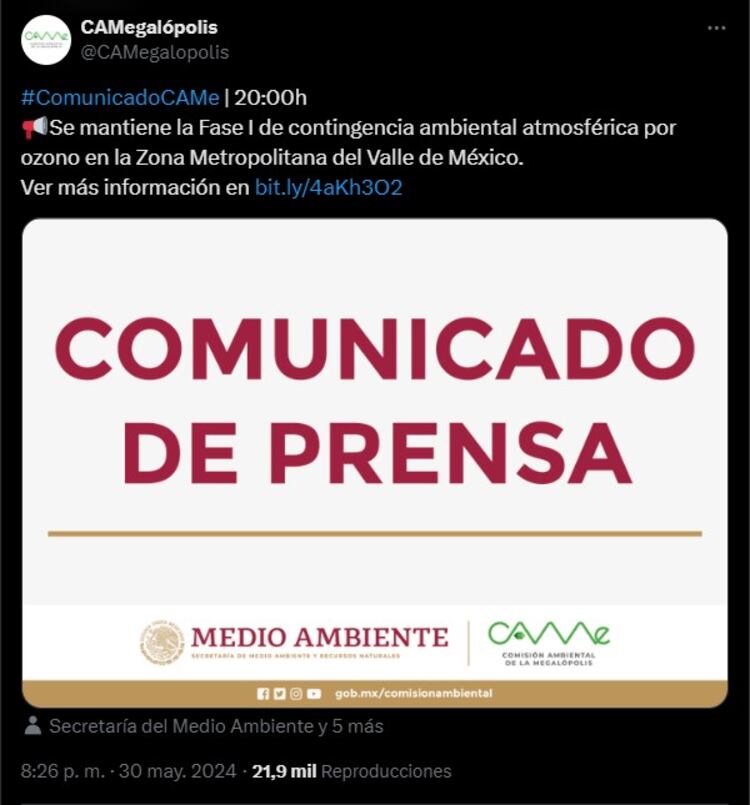The height and width of the screenshot is (805, 750).
Task: View tagged accounts Secretaría del Medio Ambiente
Action: click(215, 727)
